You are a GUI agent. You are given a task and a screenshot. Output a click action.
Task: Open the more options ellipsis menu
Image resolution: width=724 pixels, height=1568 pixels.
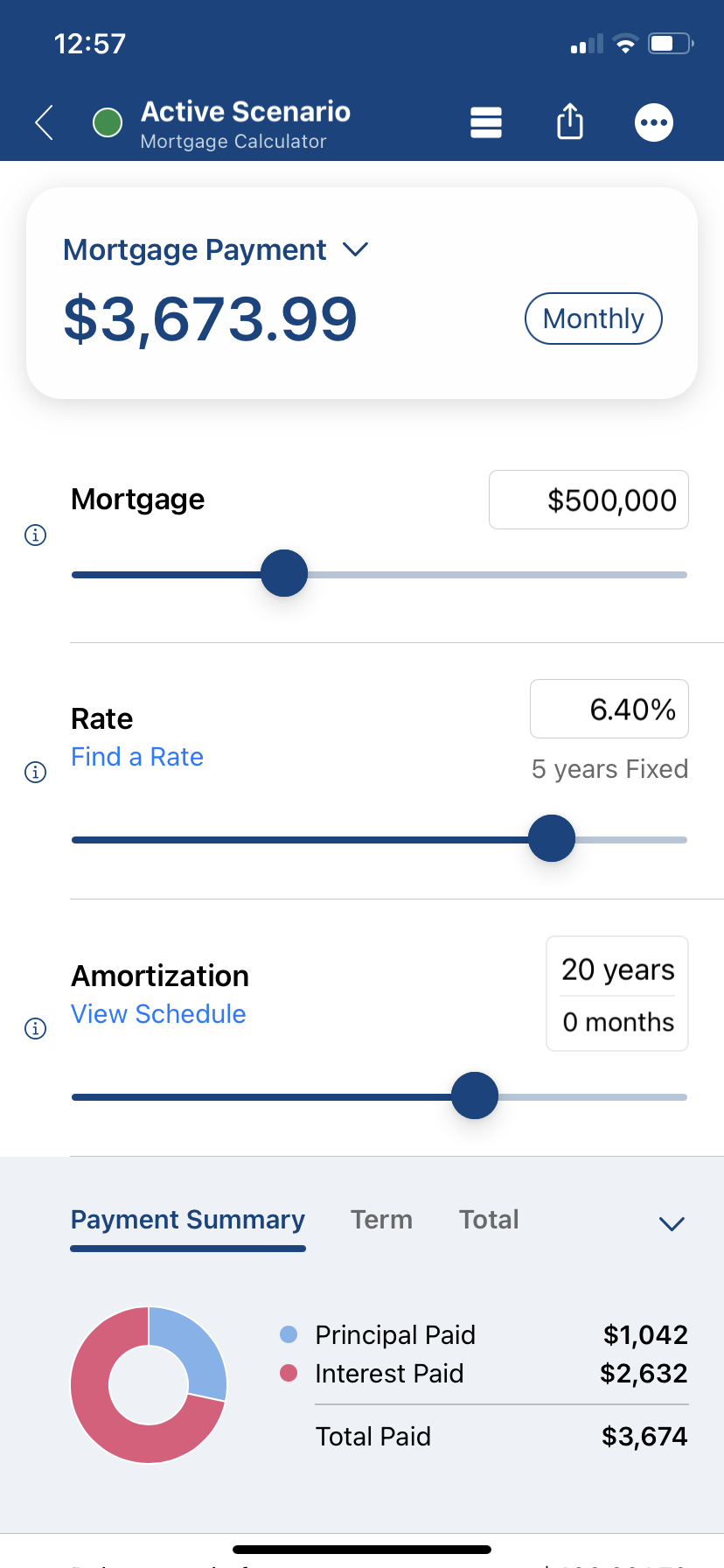[x=654, y=122]
